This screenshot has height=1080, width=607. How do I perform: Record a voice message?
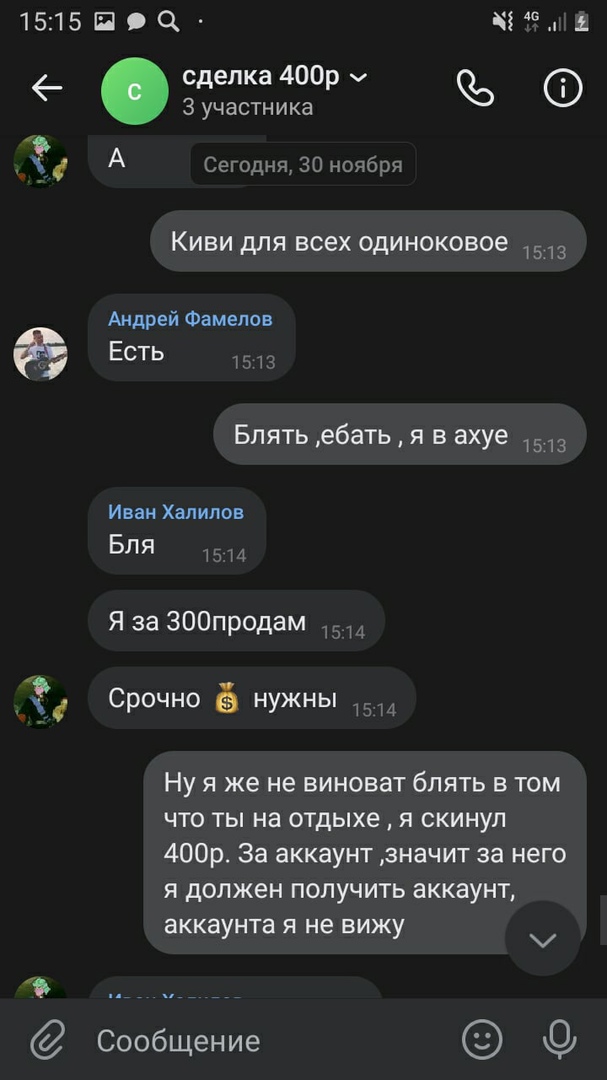coord(559,1040)
